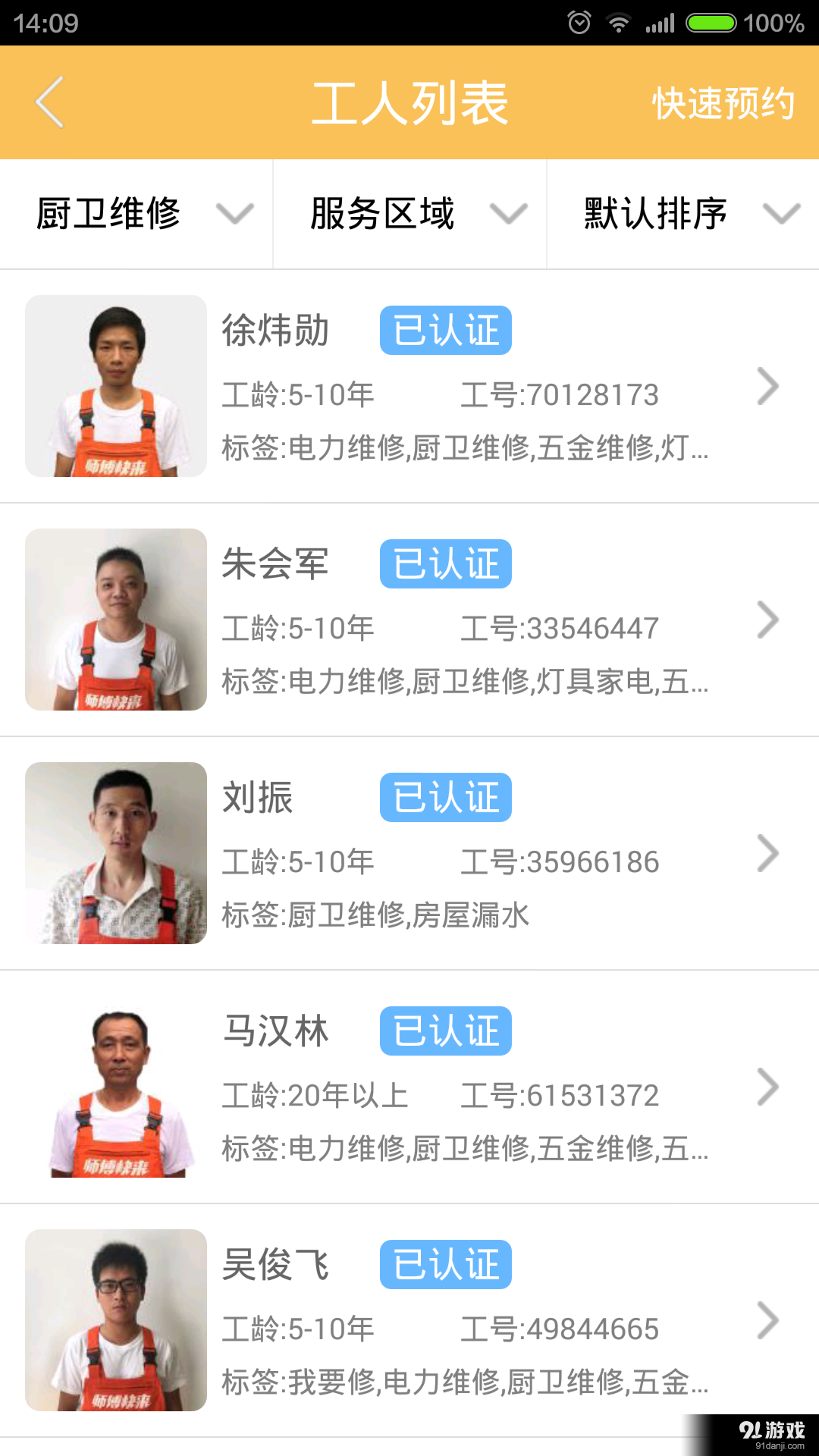Open the 厨卫维修 category dropdown
819x1456 pixels.
(x=136, y=214)
